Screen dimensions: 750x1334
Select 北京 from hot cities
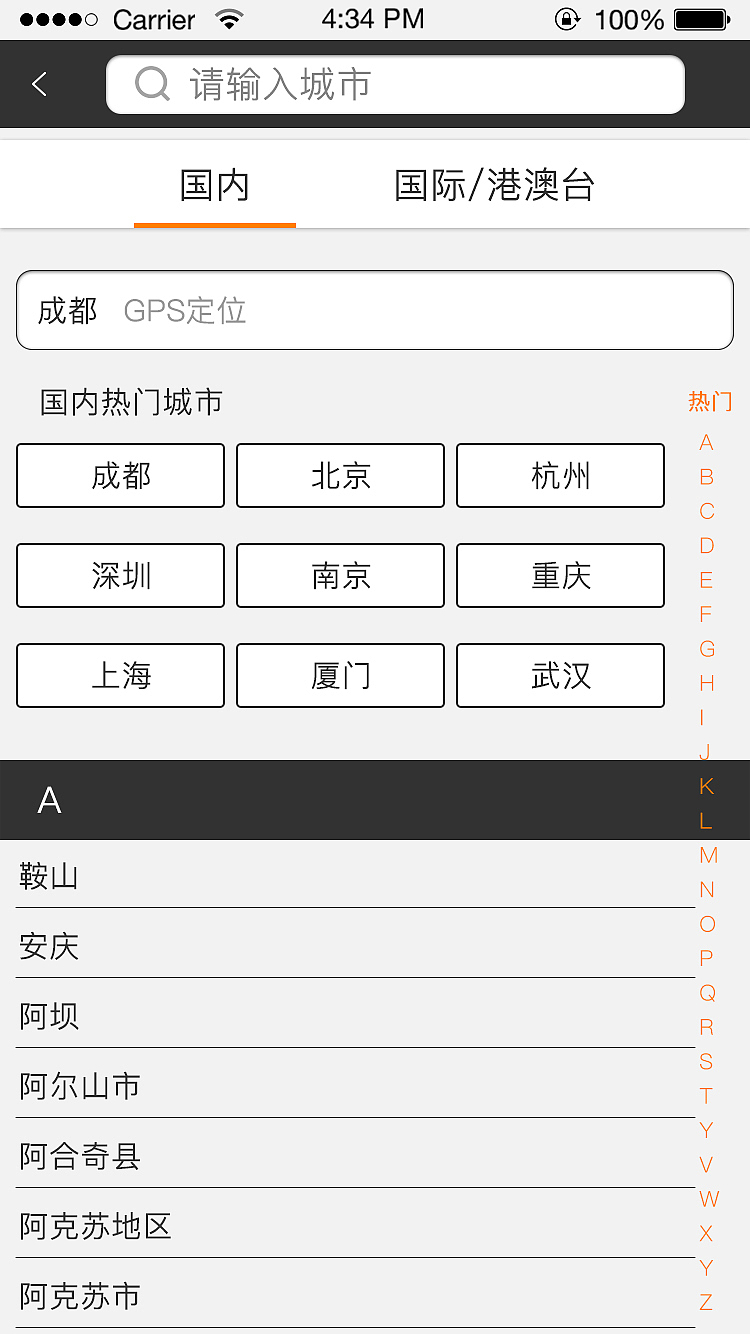[340, 476]
